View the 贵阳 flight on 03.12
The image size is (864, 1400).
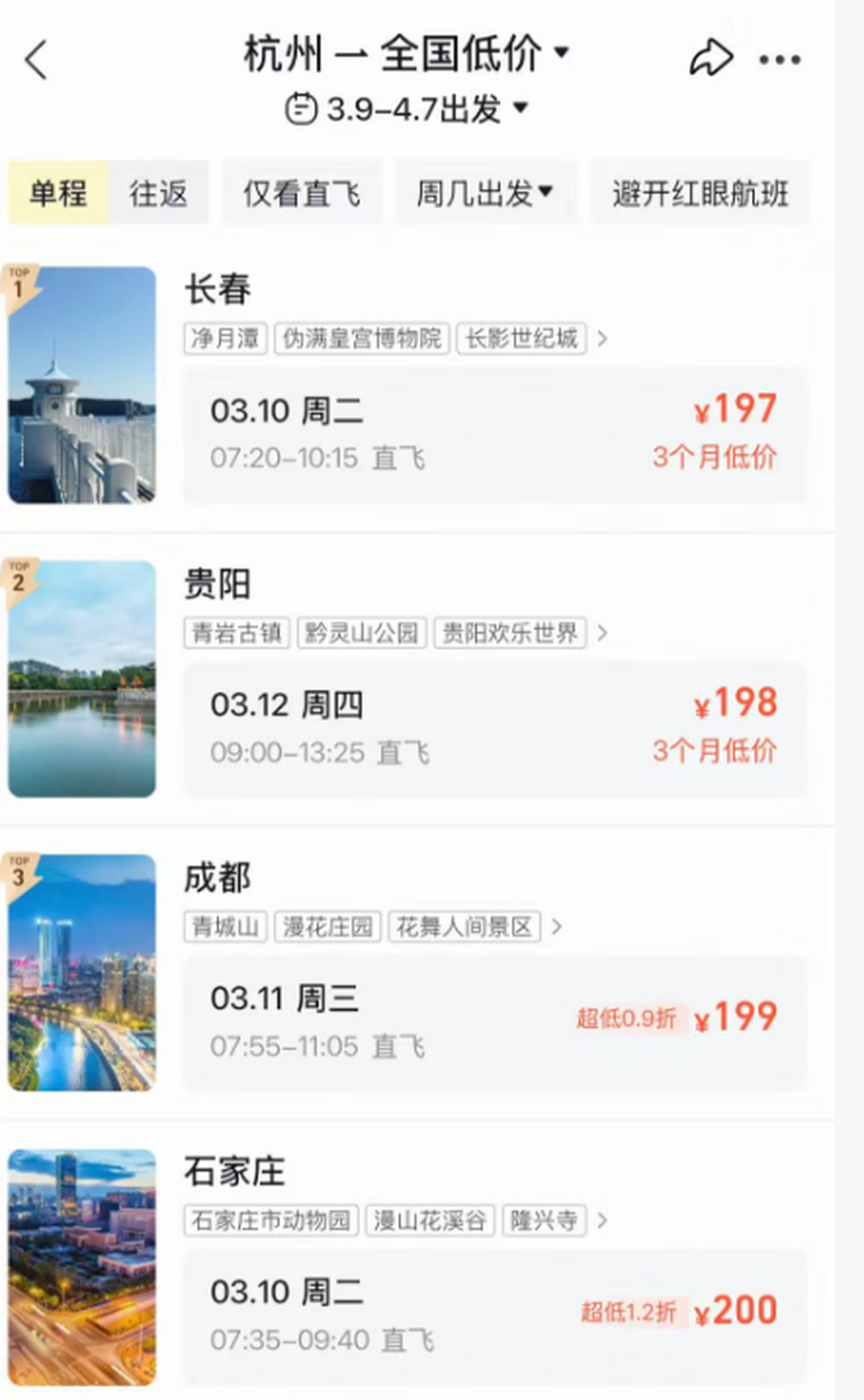pos(494,729)
